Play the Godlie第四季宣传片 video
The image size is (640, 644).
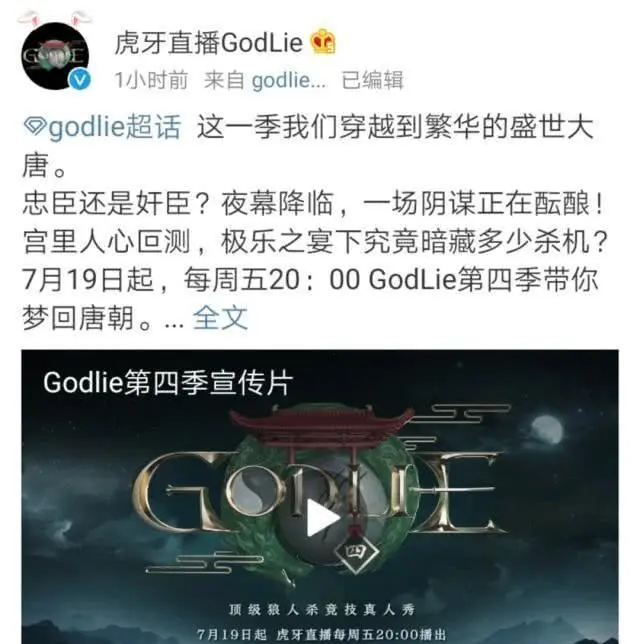point(322,517)
